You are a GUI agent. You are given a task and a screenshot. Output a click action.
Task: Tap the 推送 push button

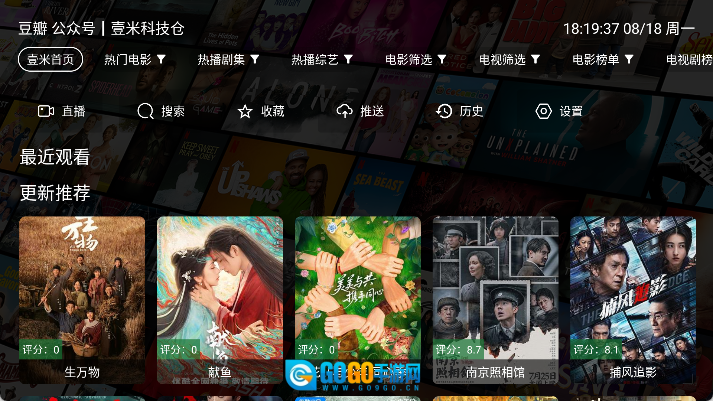click(x=360, y=111)
